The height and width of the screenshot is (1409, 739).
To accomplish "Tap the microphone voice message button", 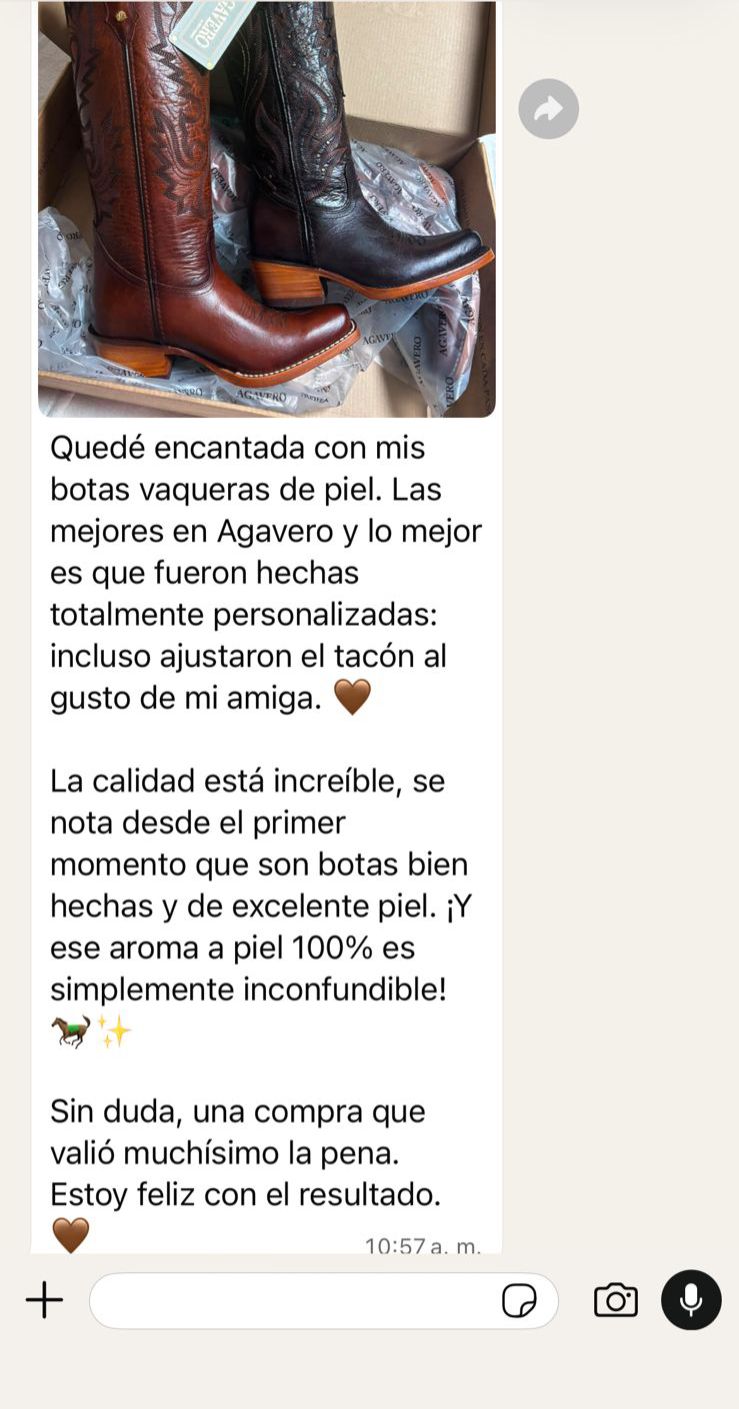I will (x=691, y=1300).
